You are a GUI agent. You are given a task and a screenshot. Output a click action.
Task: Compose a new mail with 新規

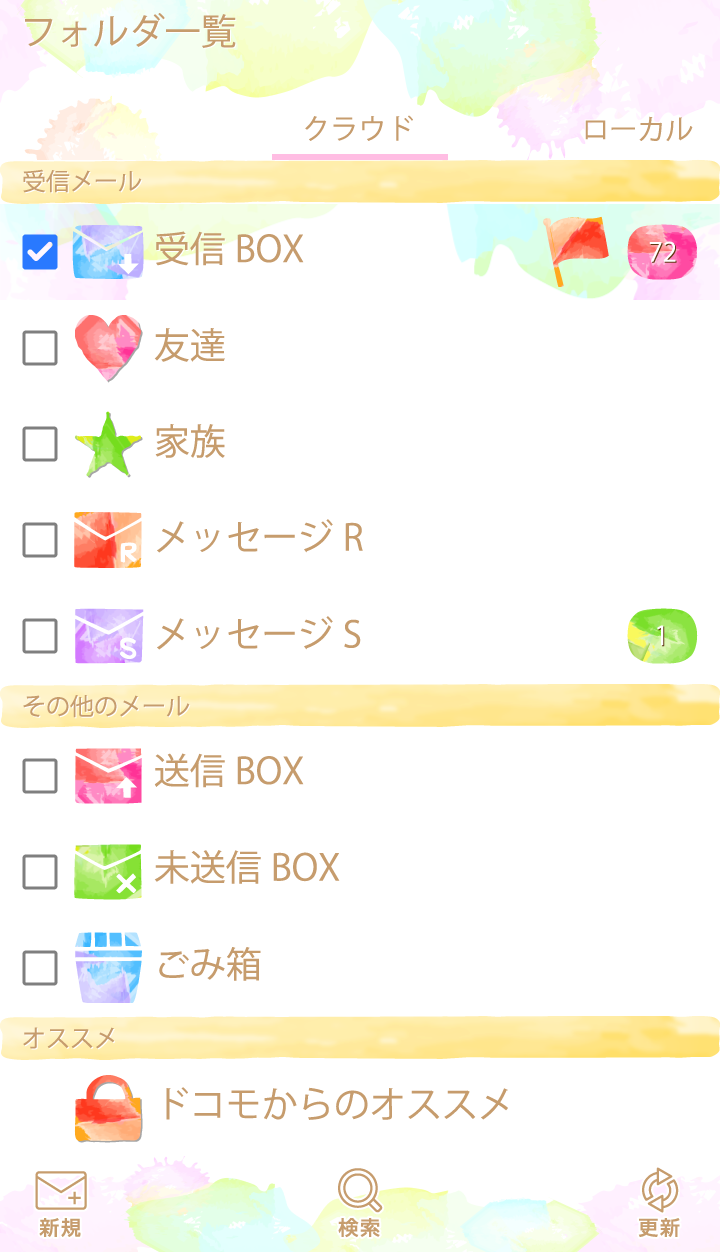coord(60,1204)
